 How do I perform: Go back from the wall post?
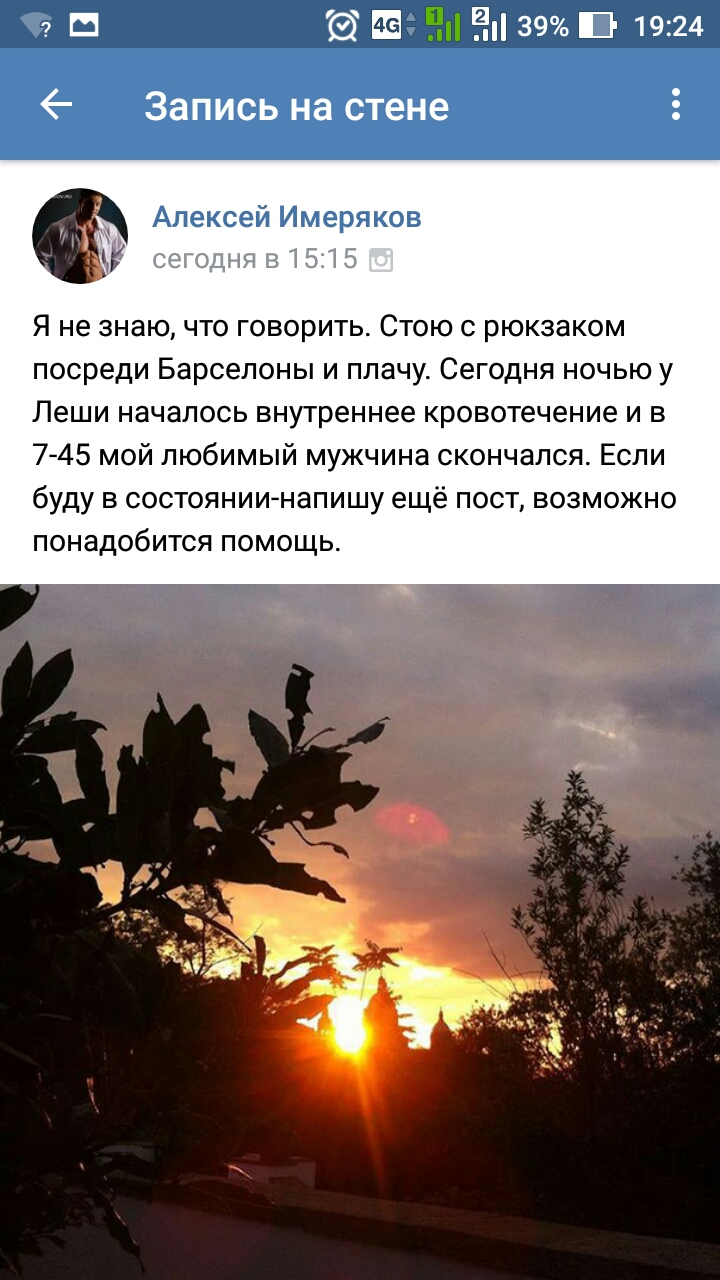click(56, 105)
